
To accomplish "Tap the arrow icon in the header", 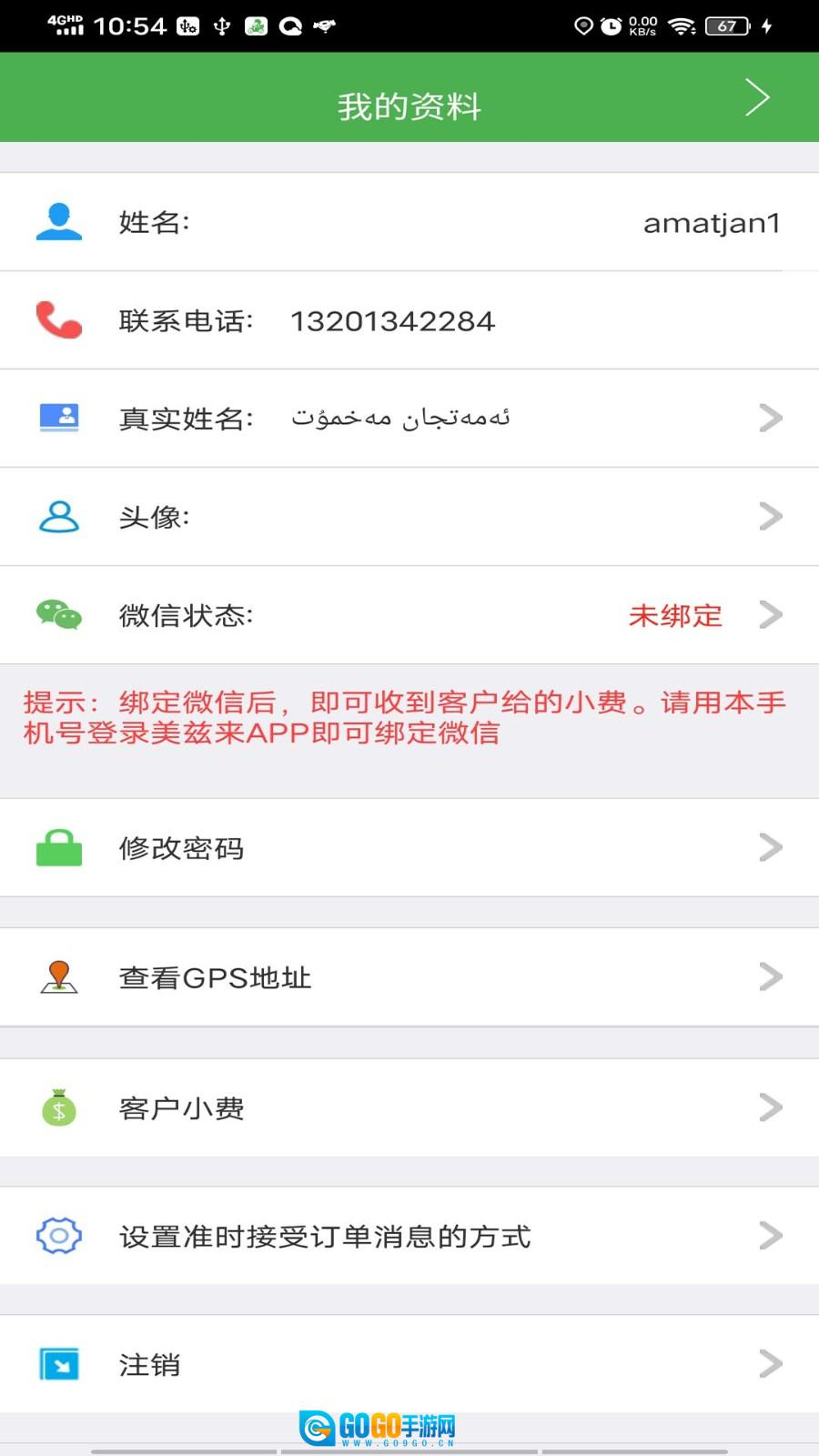I will coord(757,97).
